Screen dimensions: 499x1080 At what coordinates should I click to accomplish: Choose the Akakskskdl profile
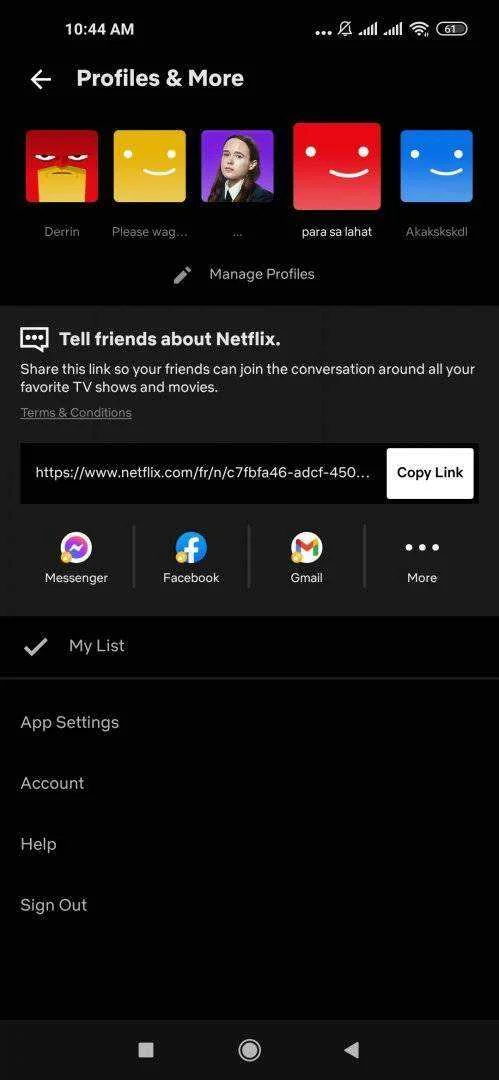(436, 166)
